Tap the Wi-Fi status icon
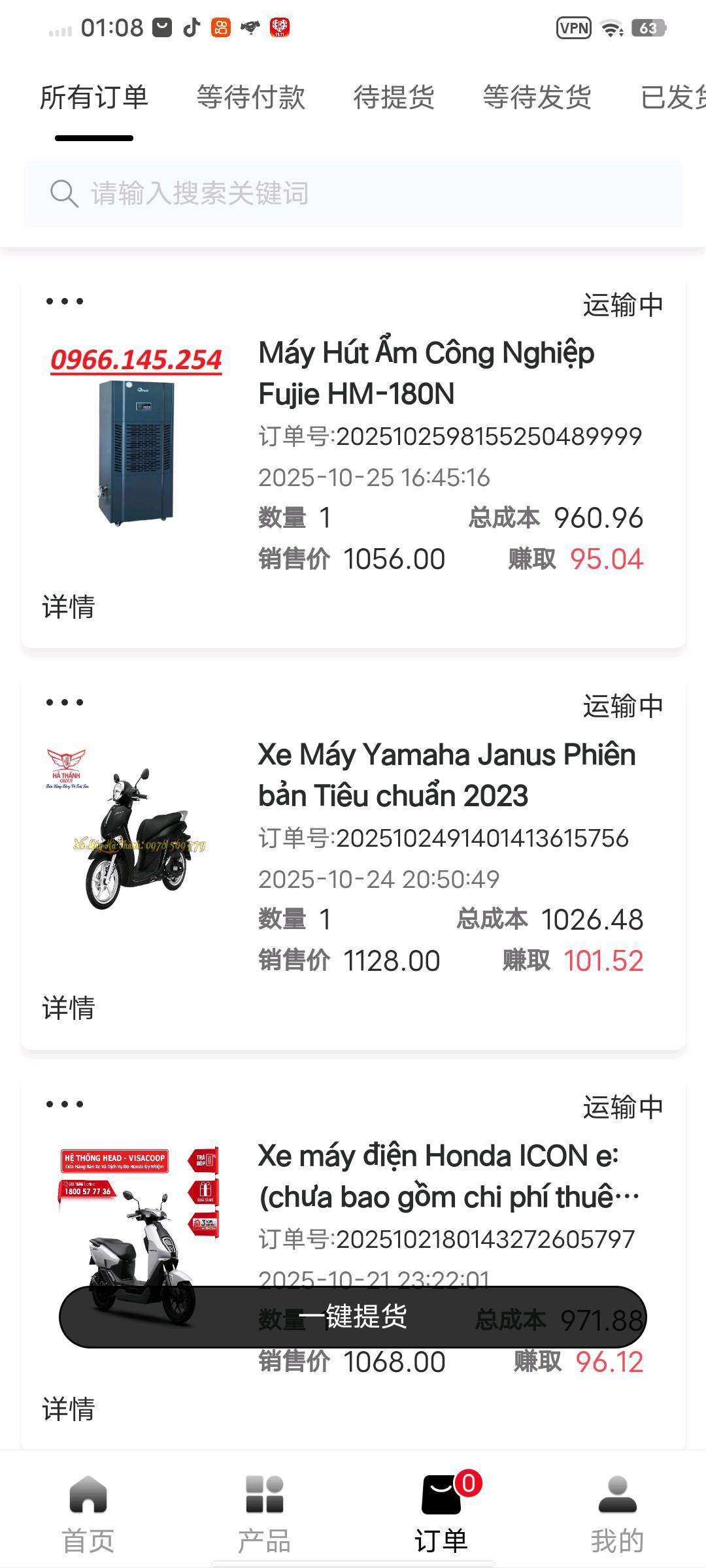 [611, 29]
